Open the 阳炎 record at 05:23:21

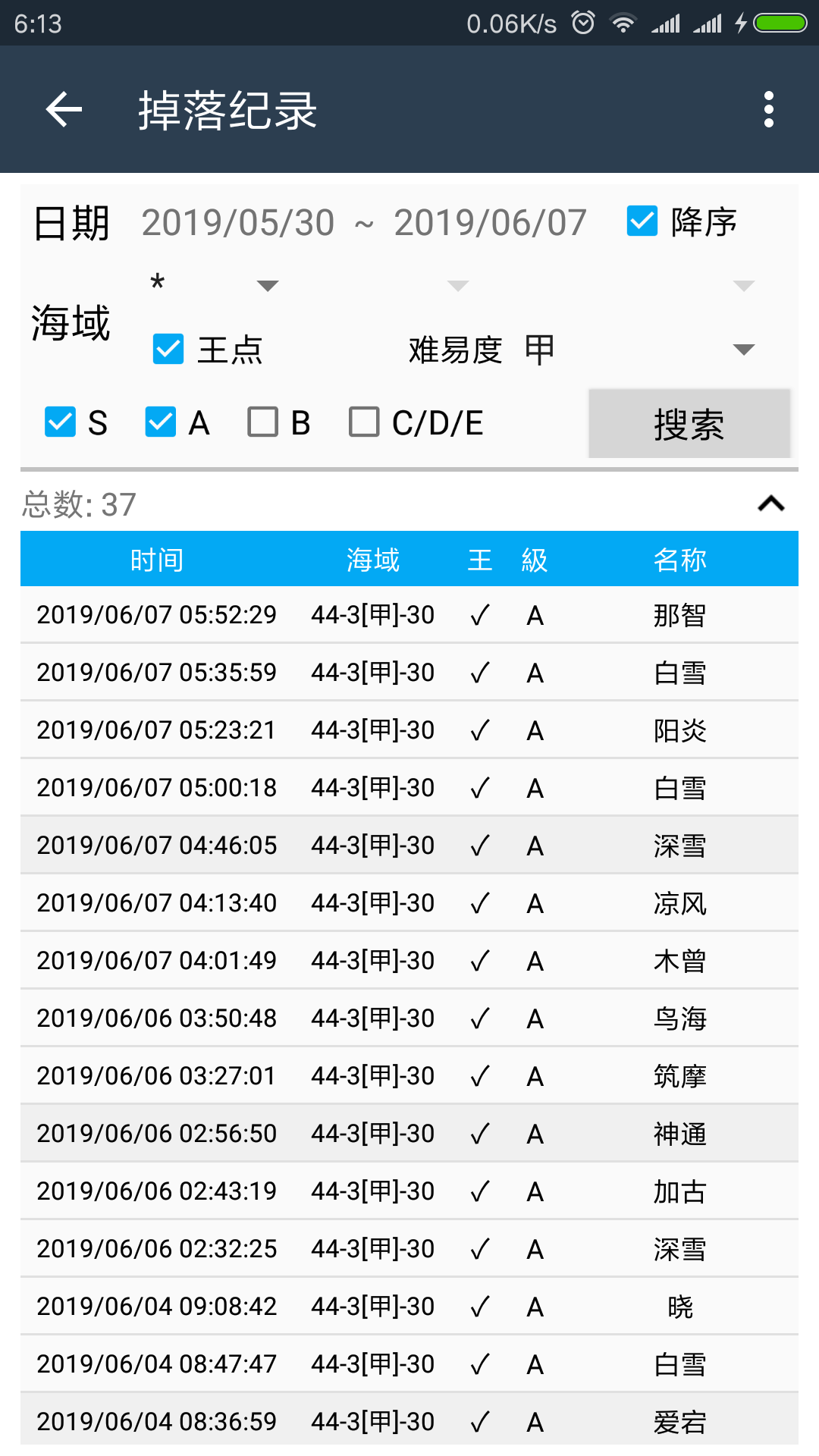[x=409, y=730]
